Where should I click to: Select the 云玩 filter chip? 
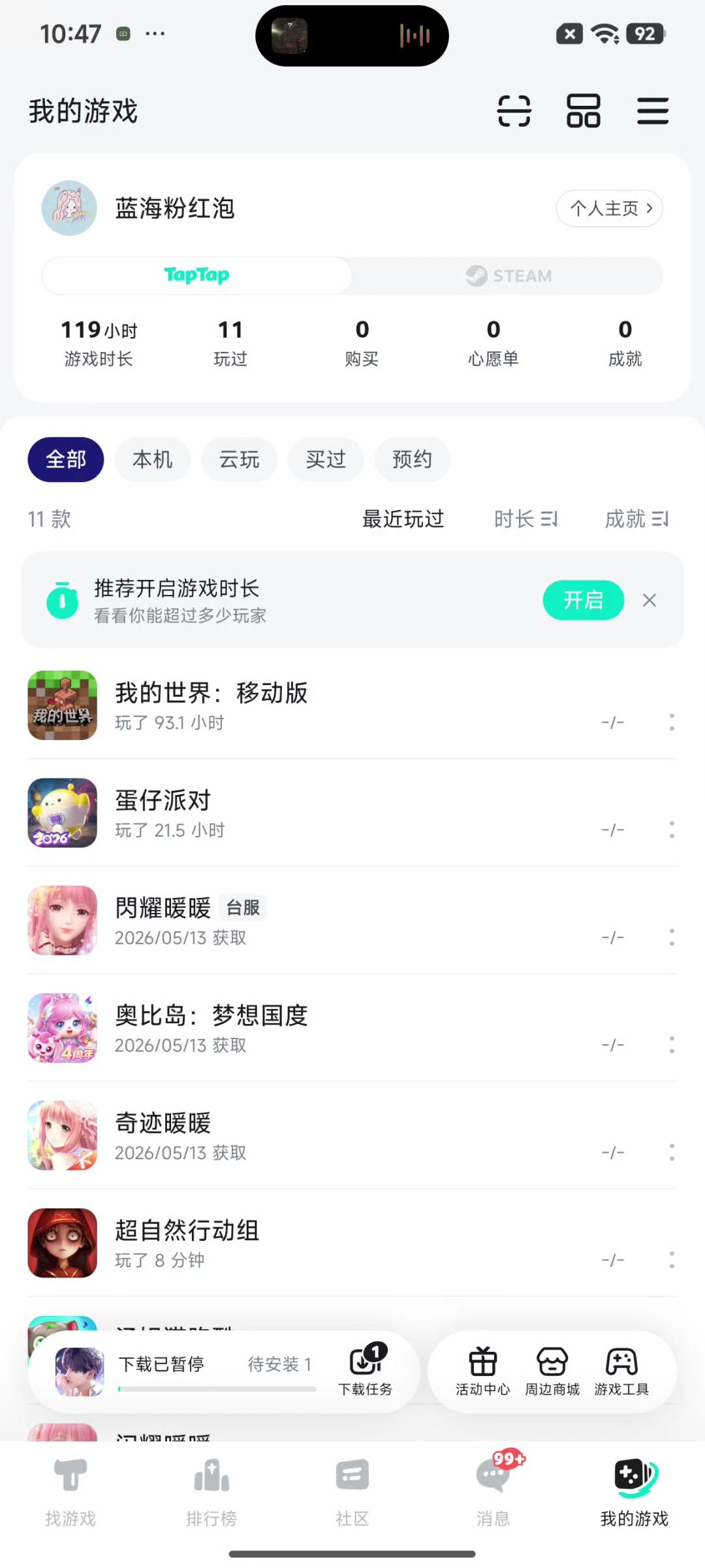coord(239,459)
